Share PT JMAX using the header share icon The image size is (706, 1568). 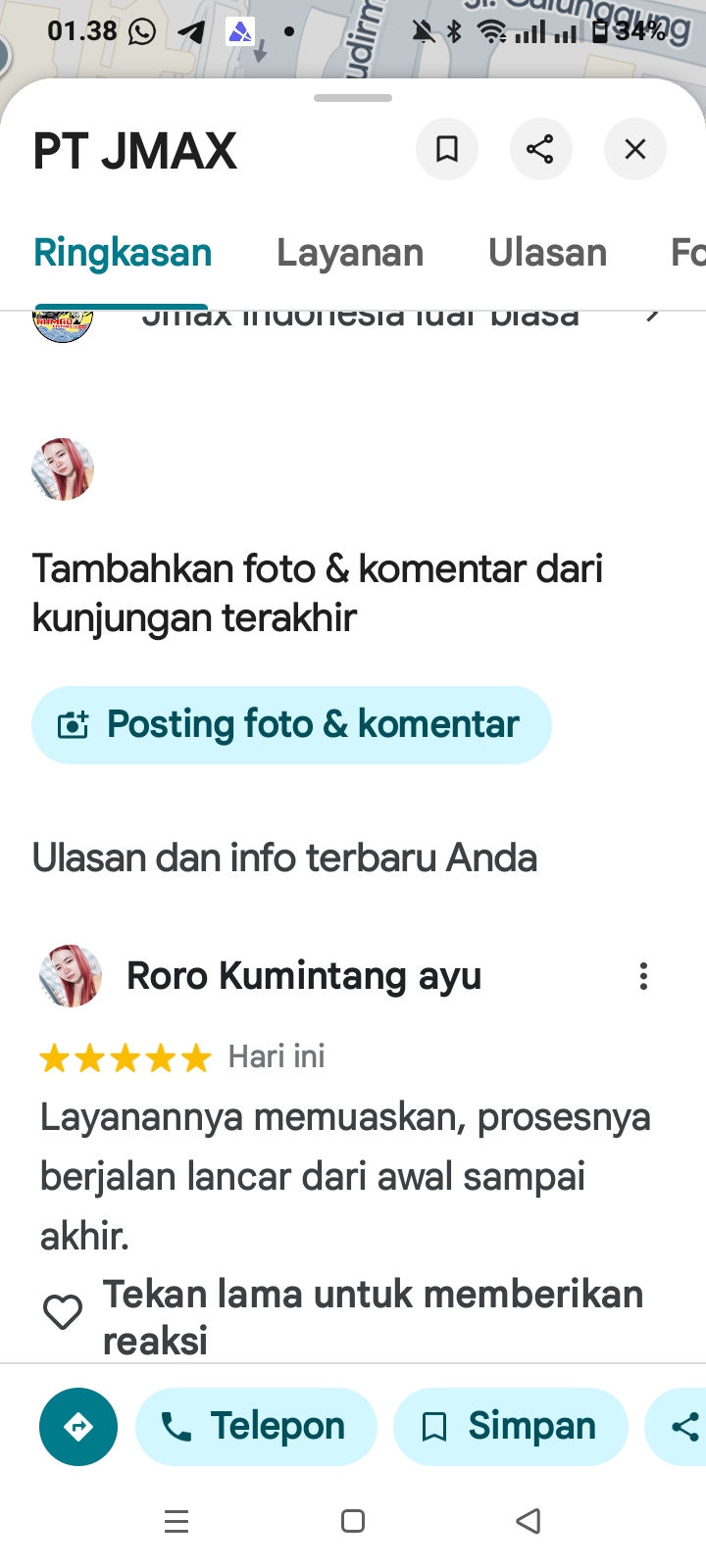coord(540,149)
